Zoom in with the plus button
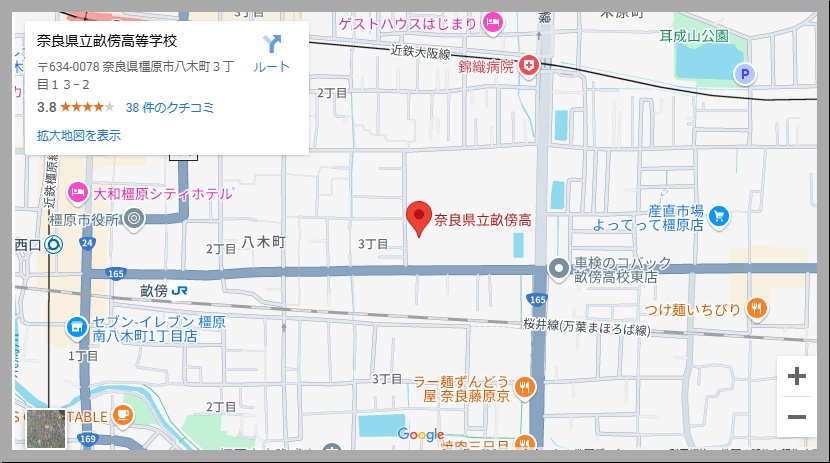 pos(796,377)
